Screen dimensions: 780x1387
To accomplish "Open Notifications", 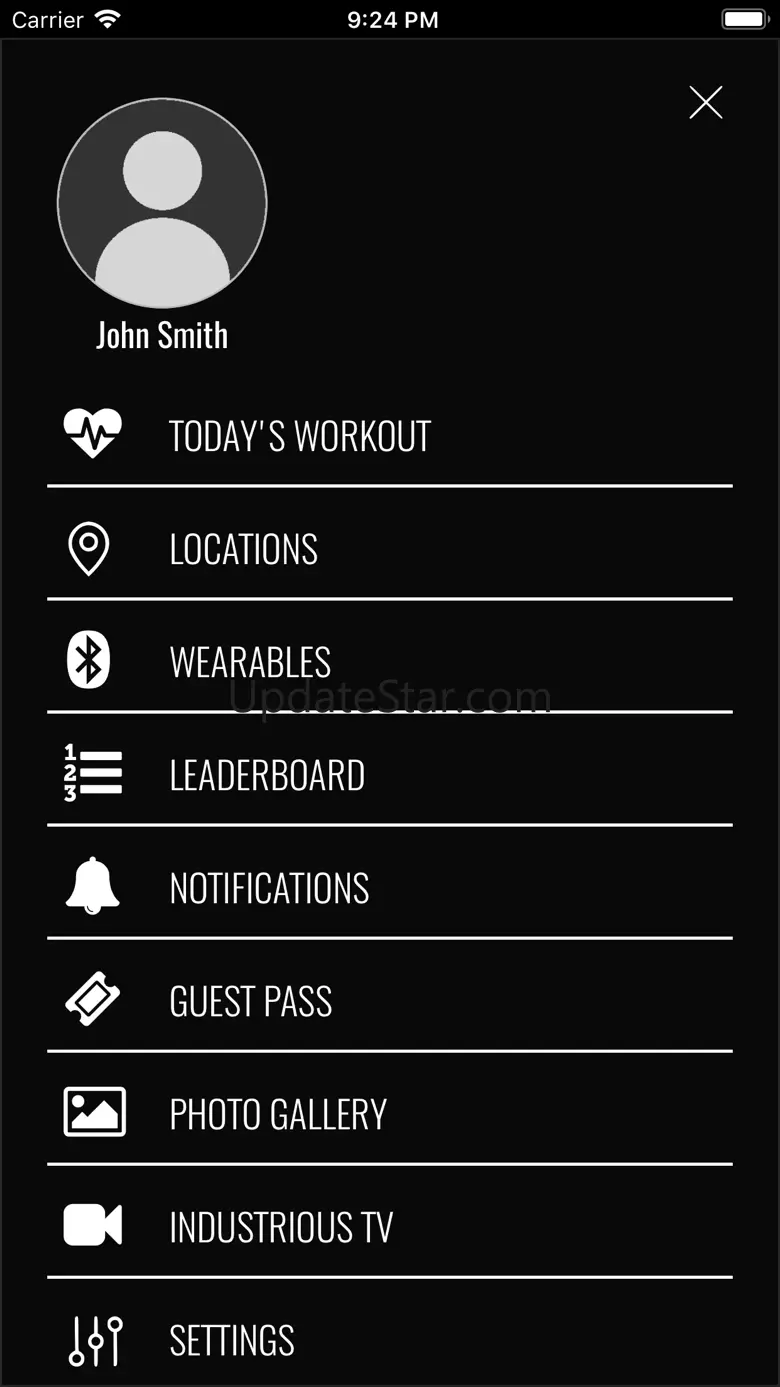I will (x=269, y=888).
